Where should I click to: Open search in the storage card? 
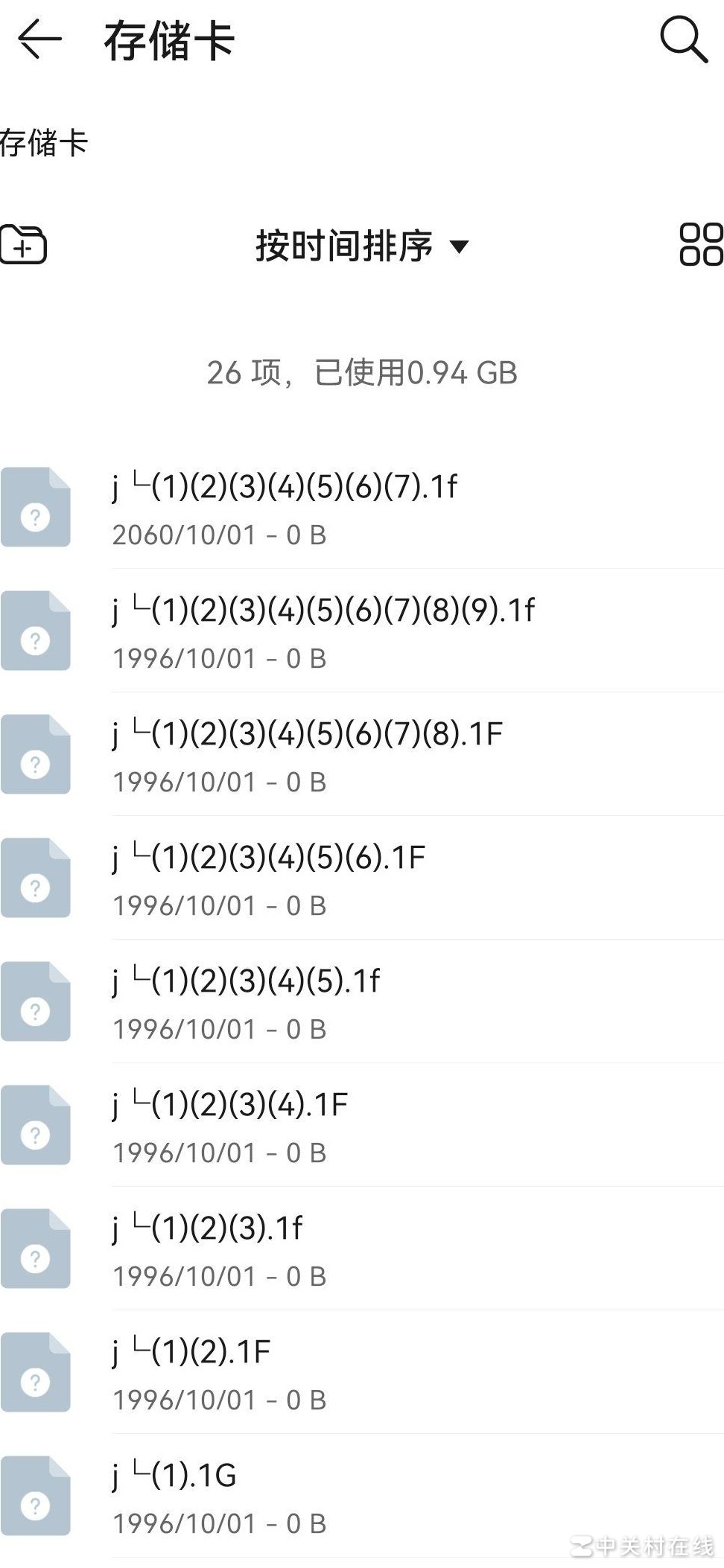click(683, 39)
